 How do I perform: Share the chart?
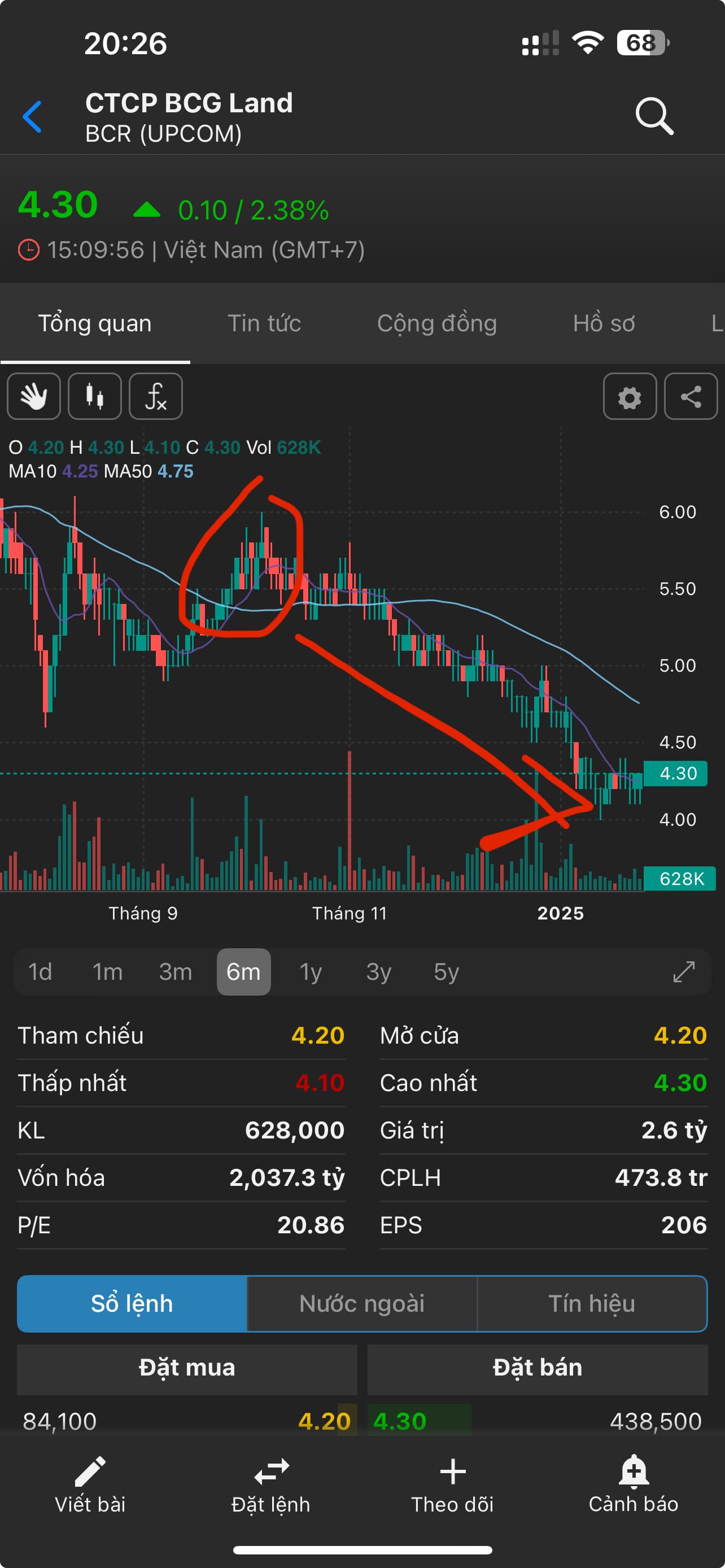(691, 397)
